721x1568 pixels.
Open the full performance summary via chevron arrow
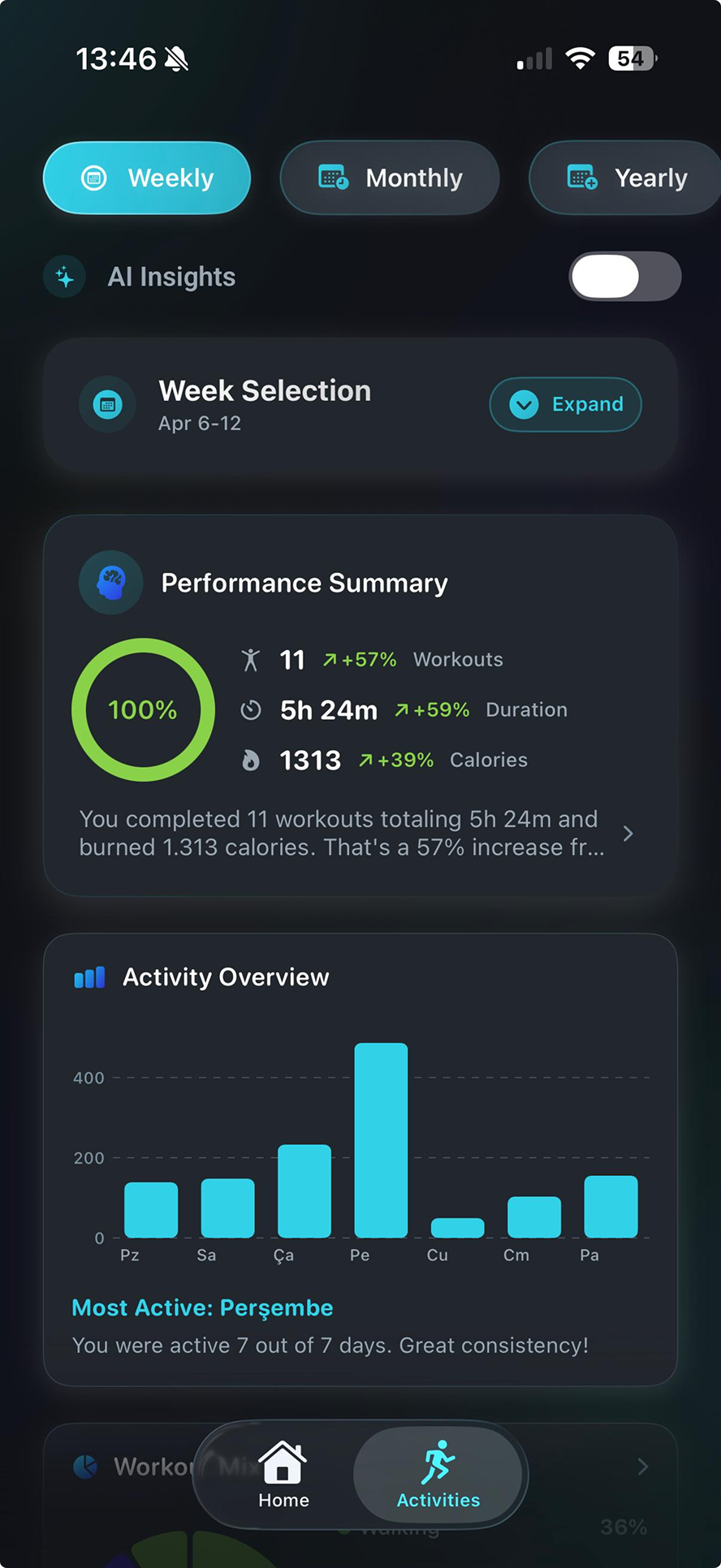pos(628,833)
